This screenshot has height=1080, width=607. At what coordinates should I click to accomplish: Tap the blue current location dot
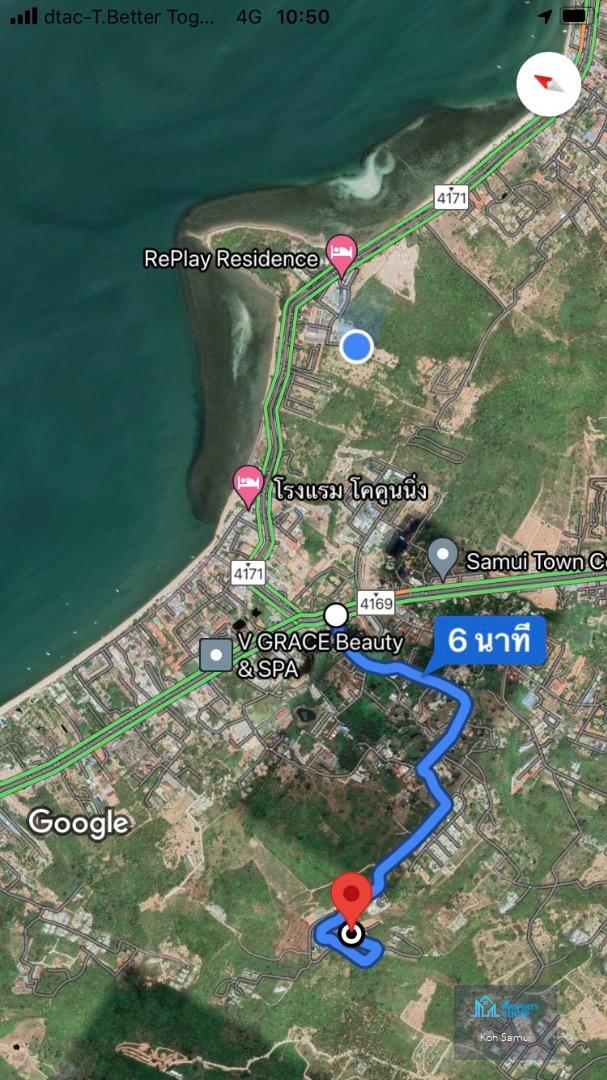(356, 347)
